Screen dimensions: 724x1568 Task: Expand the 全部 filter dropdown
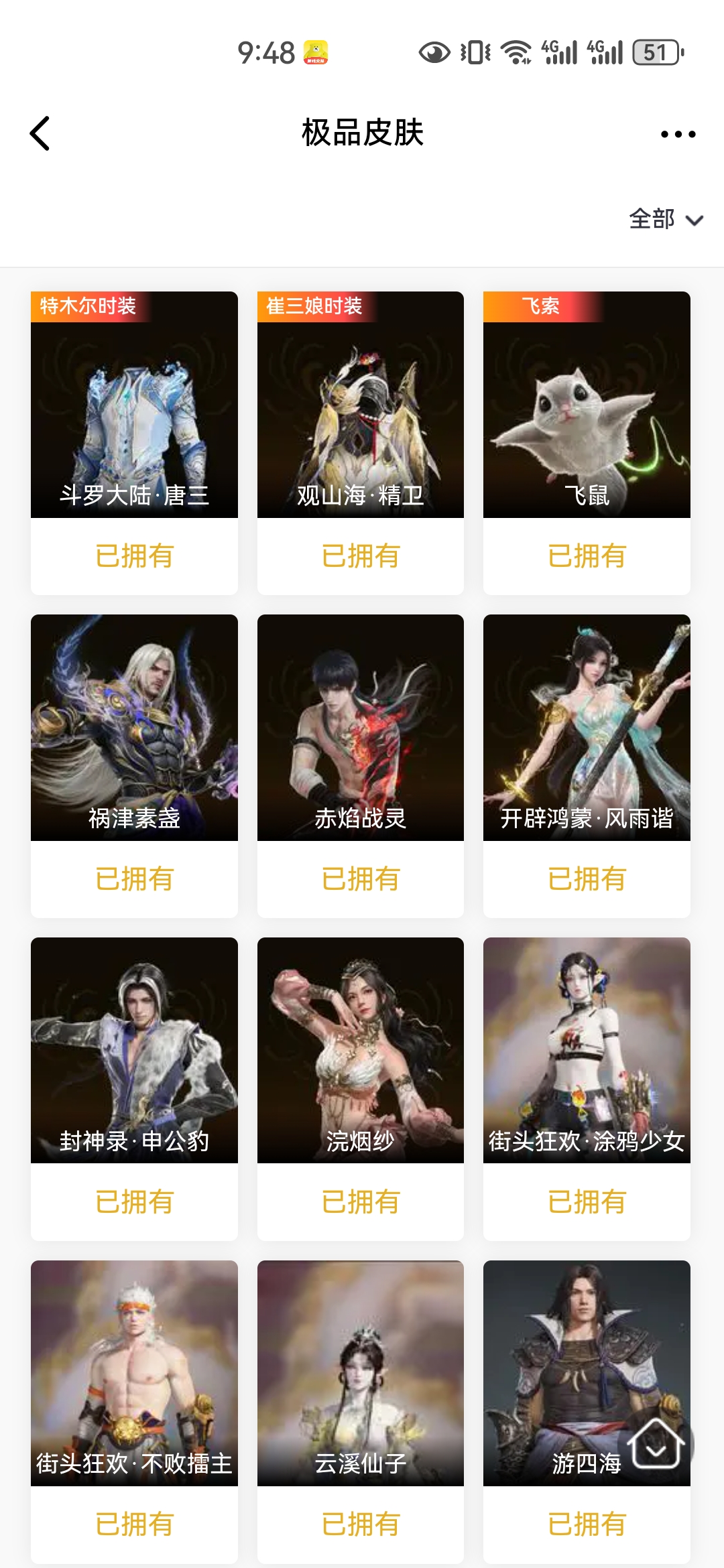(666, 219)
